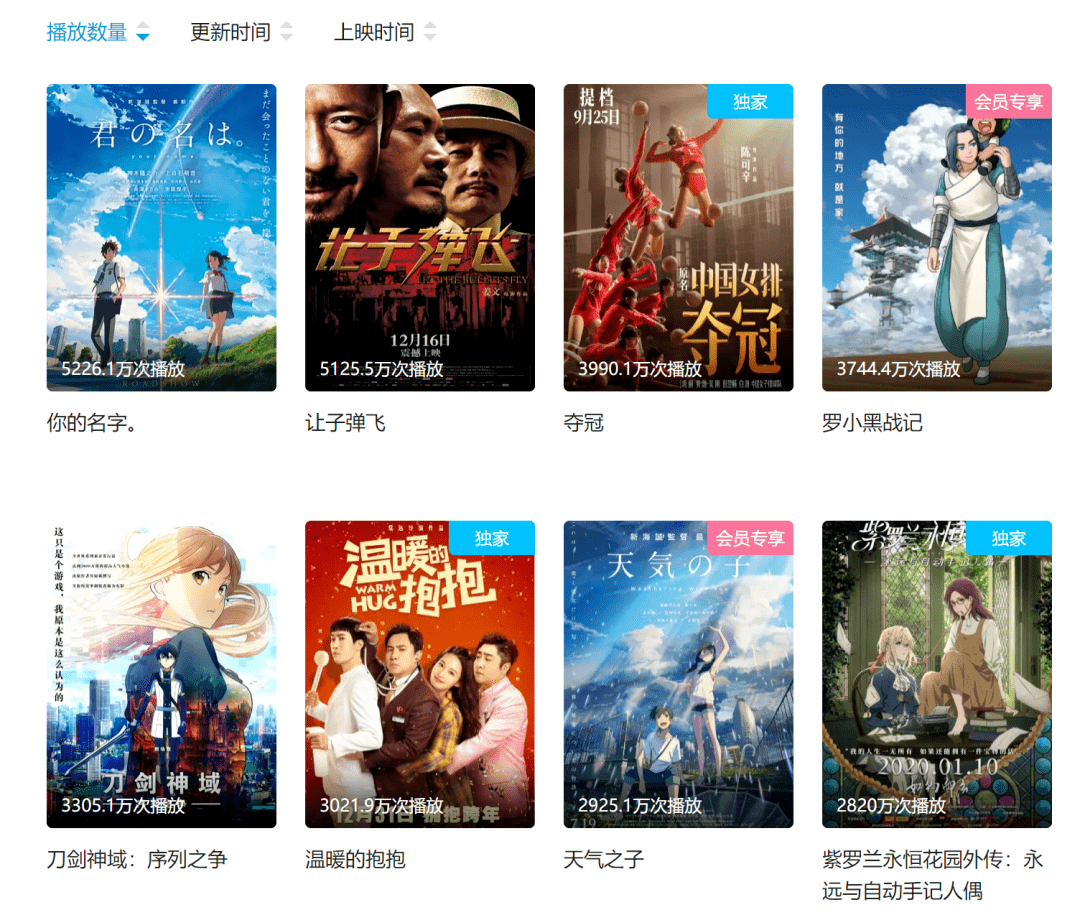This screenshot has height=915, width=1080.
Task: View the 温暖的抱抱 movie
Action: (419, 674)
